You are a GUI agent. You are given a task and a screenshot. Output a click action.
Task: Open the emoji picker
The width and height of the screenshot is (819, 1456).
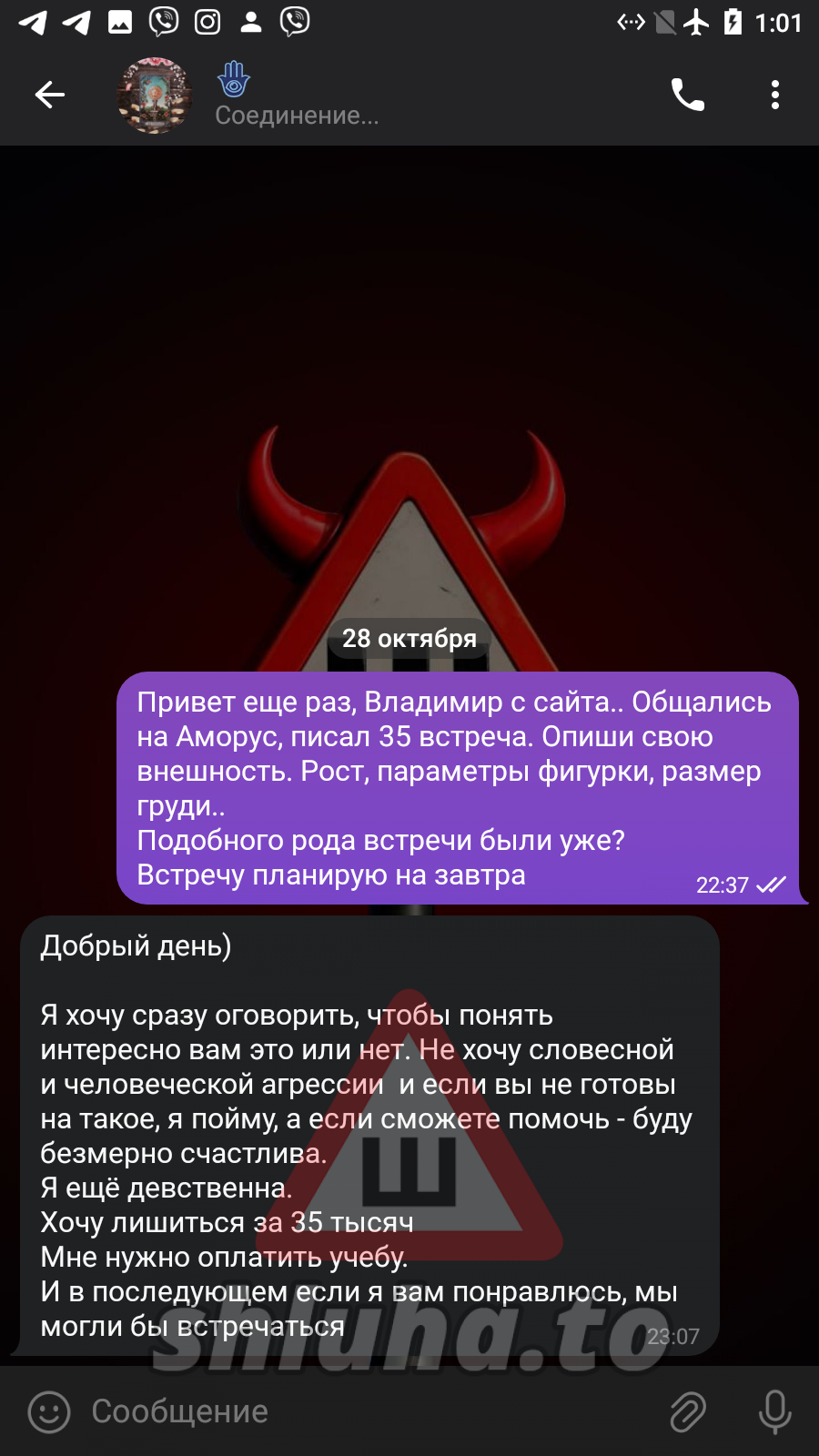tap(49, 1412)
